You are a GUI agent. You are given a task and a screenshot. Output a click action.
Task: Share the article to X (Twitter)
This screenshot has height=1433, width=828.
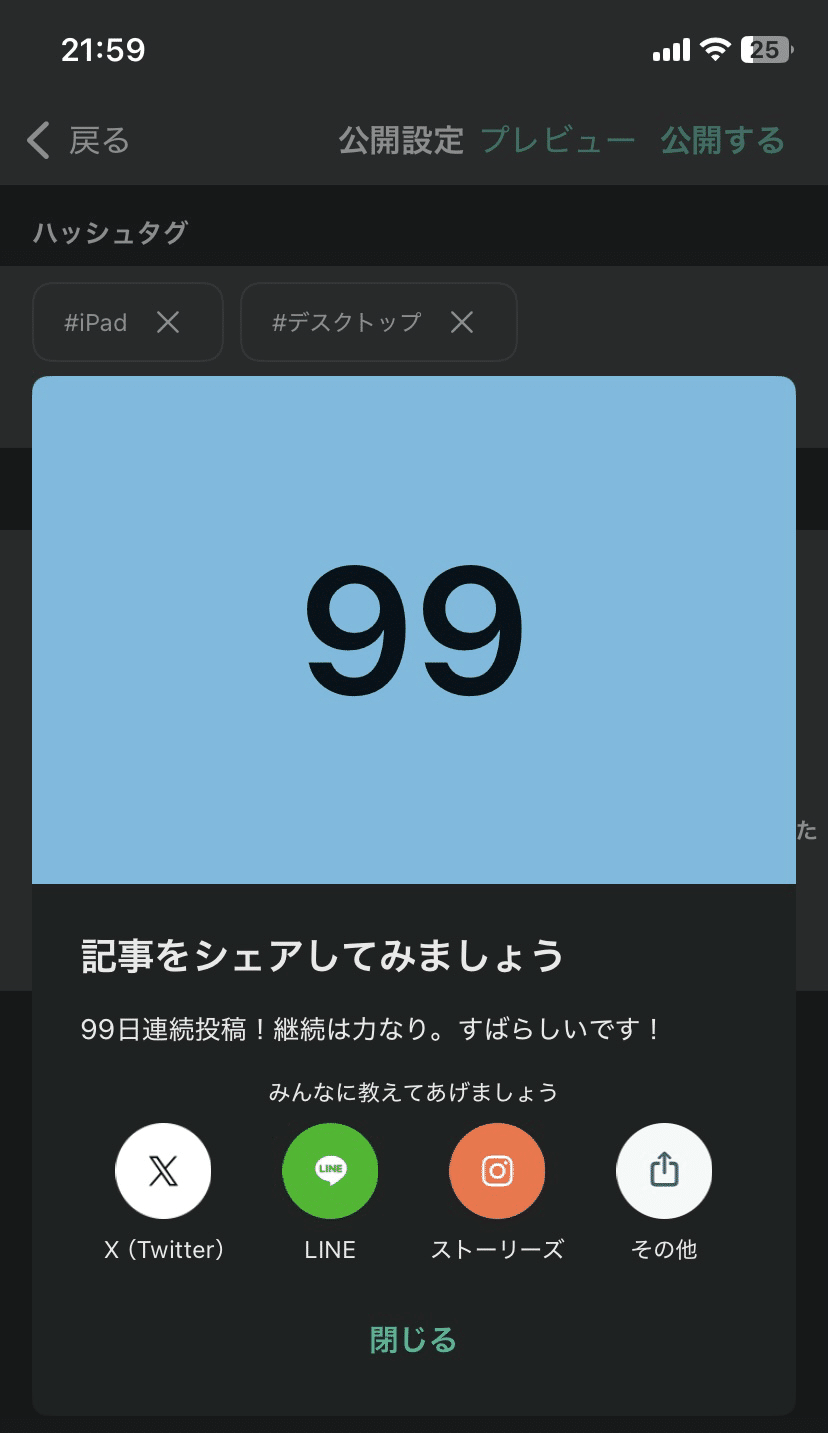[x=163, y=1170]
